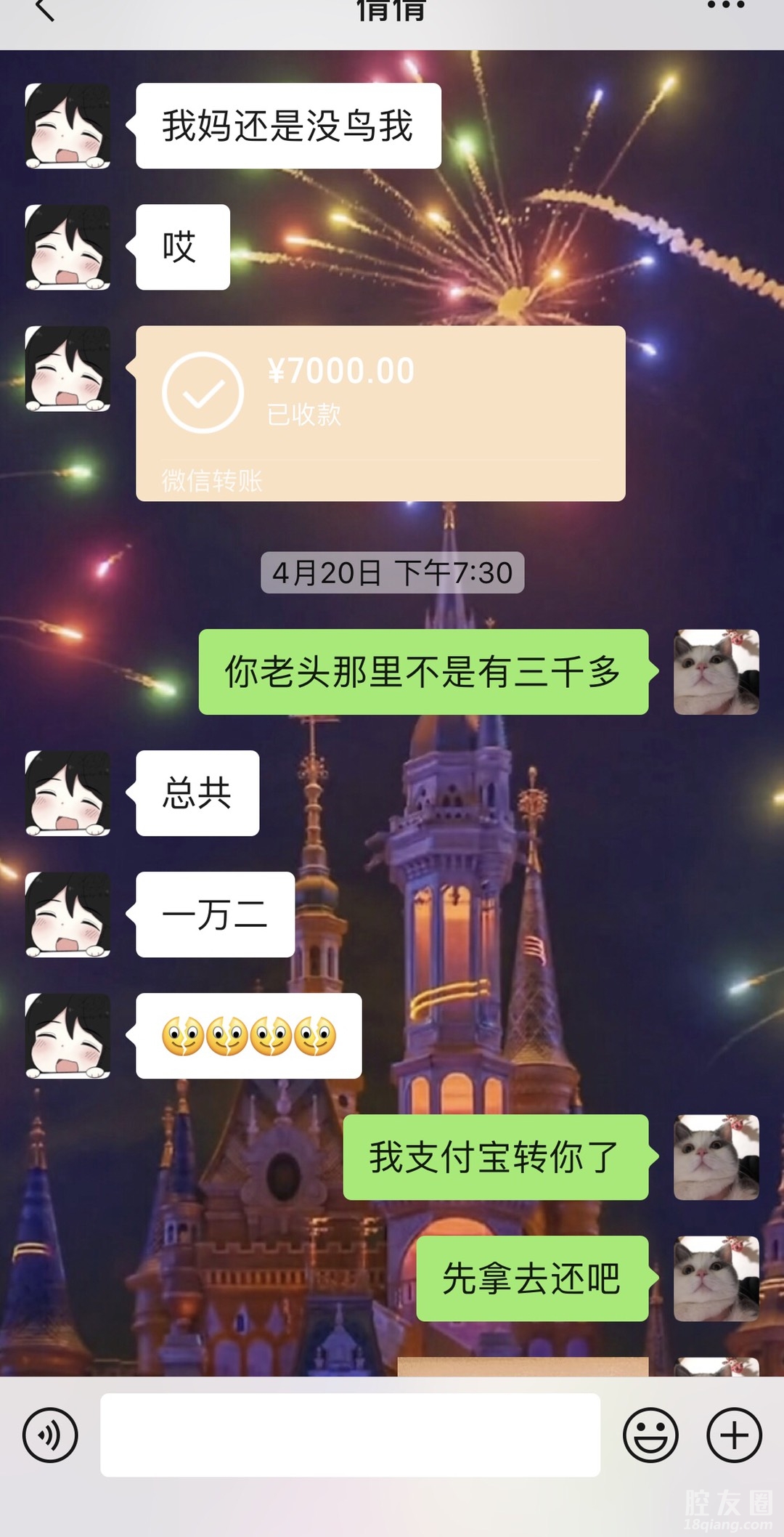Tap the message text field

tap(350, 1435)
